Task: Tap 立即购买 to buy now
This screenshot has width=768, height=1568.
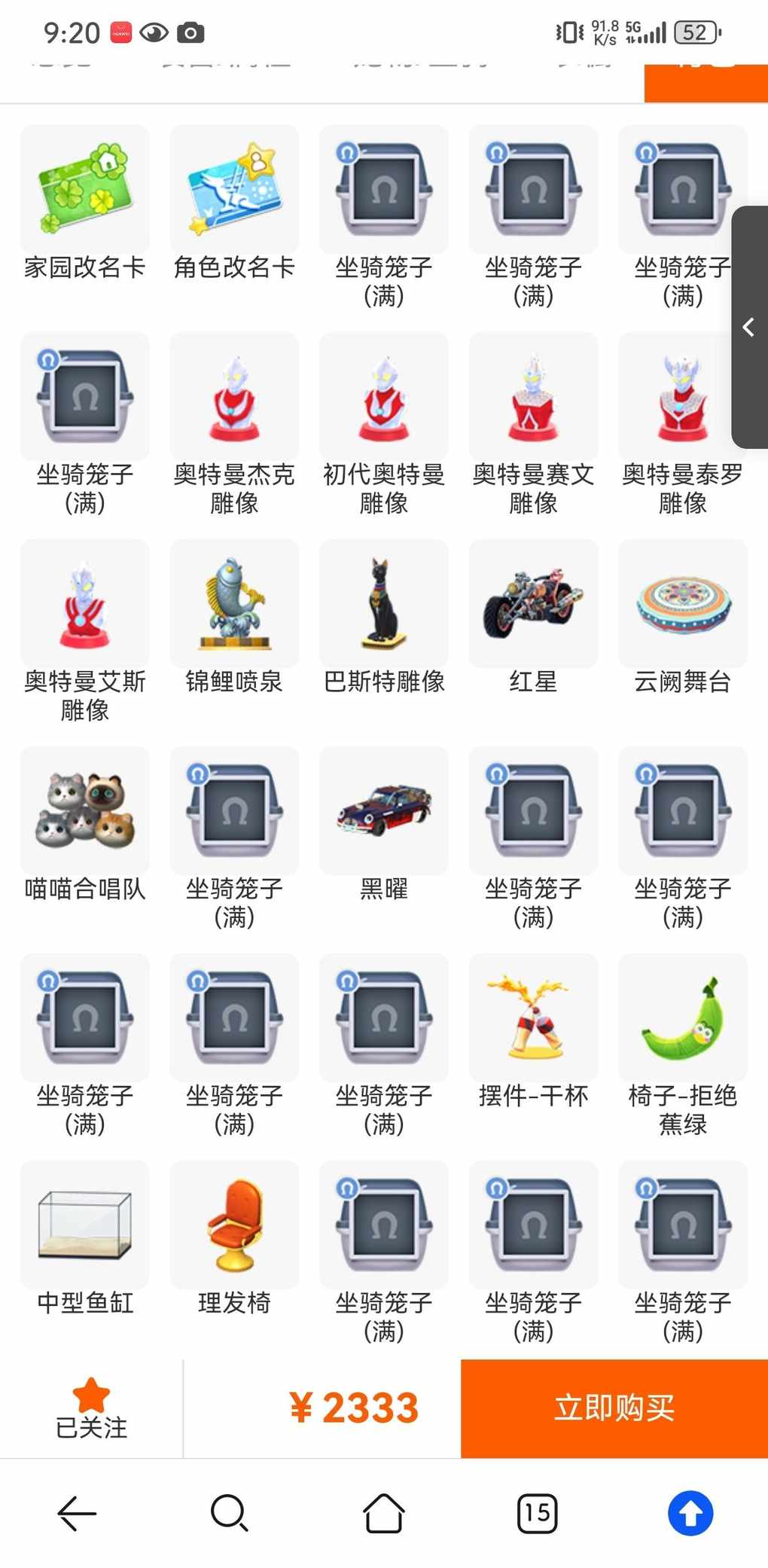Action: pyautogui.click(x=614, y=1408)
